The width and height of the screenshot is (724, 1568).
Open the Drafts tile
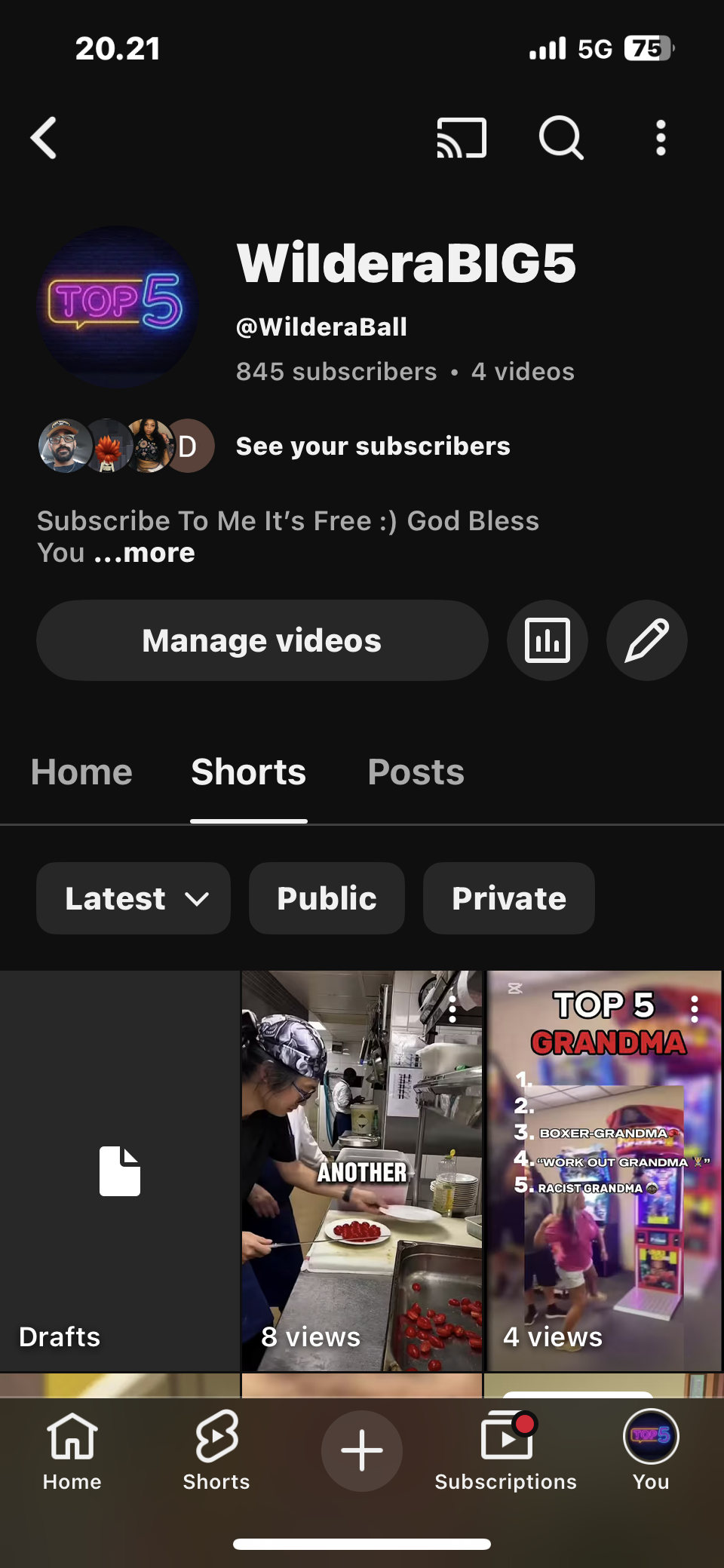pos(119,1171)
